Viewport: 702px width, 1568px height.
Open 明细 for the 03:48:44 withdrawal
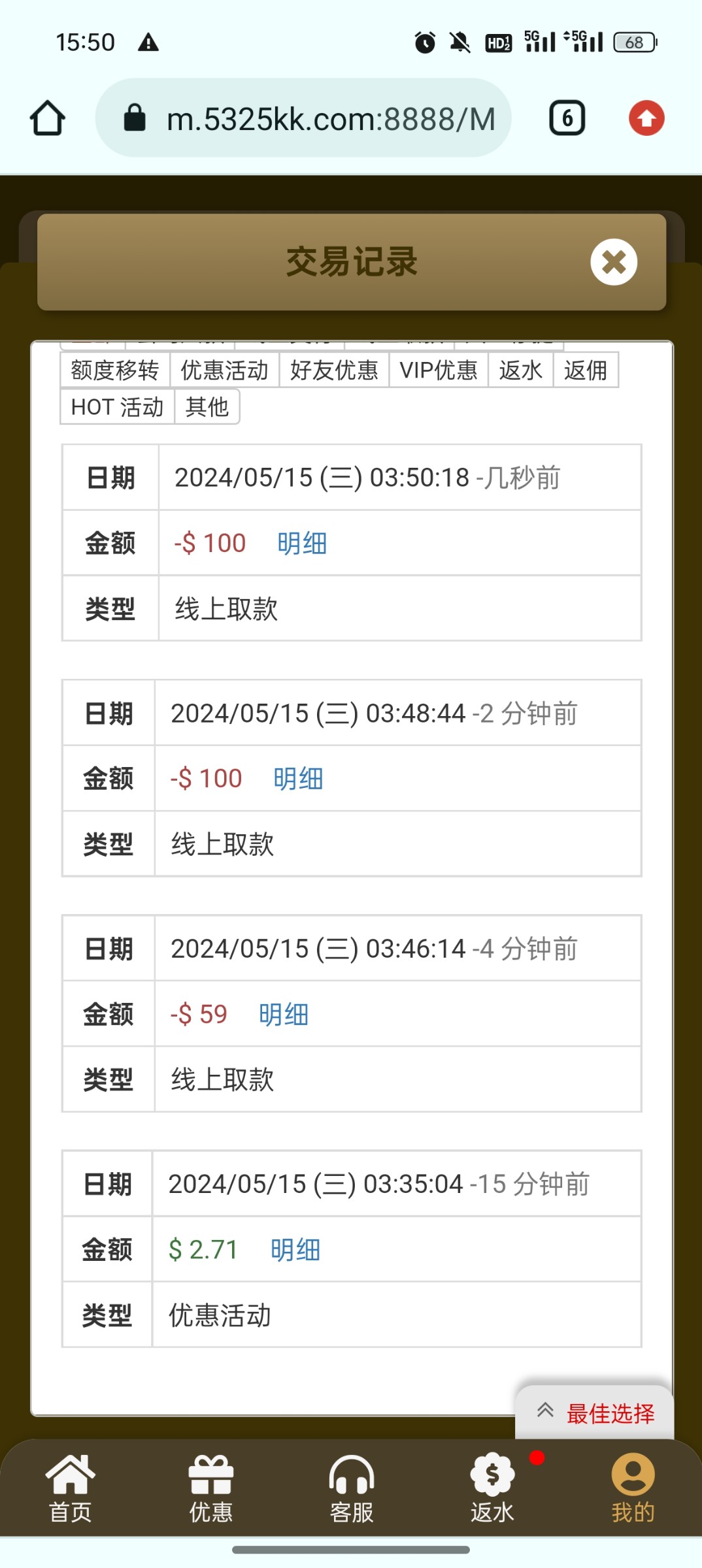[298, 779]
